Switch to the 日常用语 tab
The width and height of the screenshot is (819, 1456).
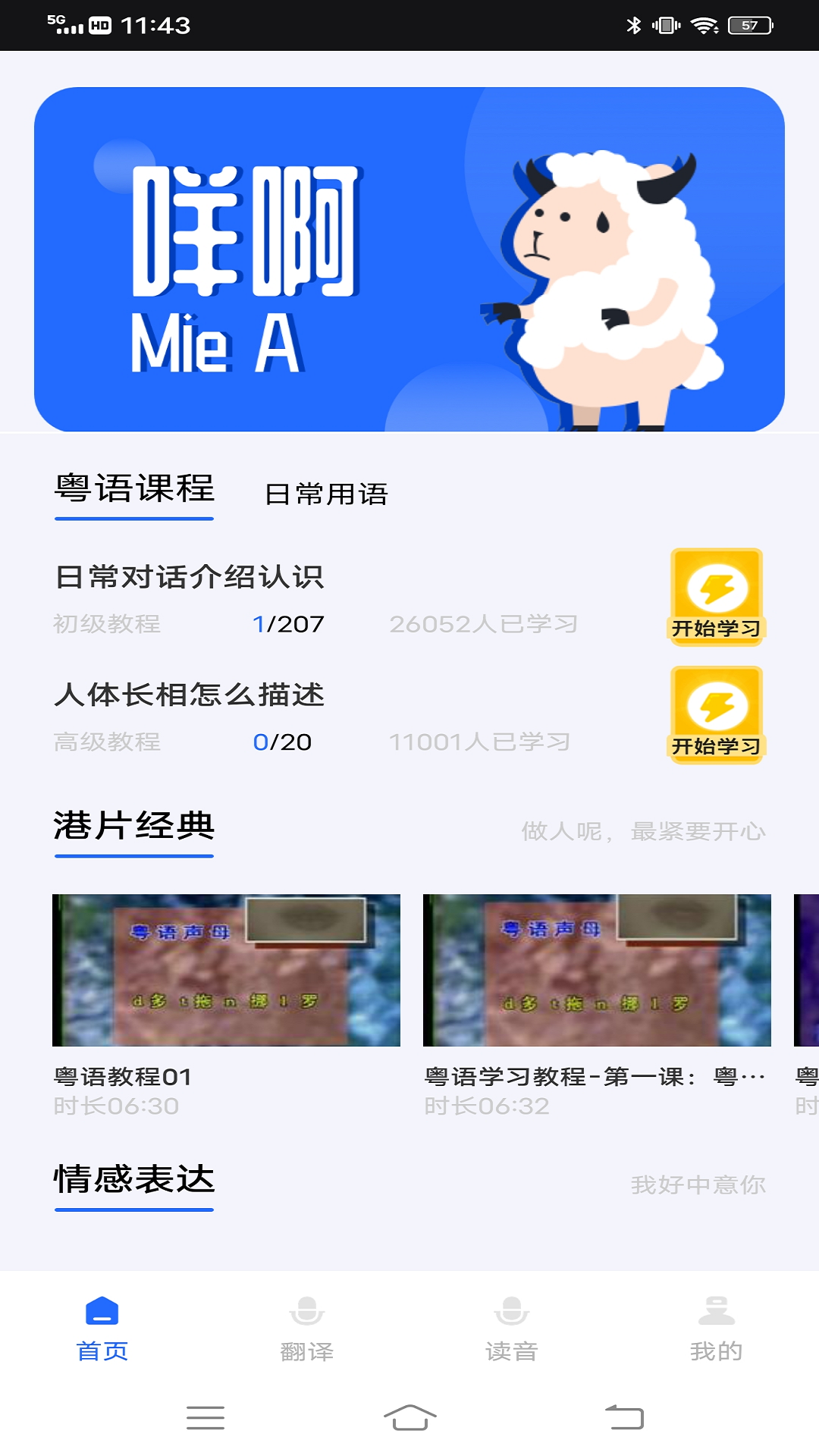[x=326, y=494]
